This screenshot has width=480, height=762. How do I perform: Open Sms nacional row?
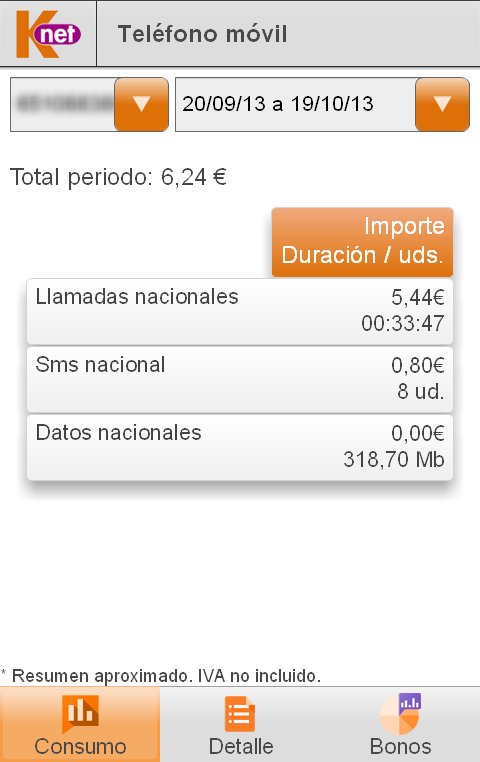click(240, 380)
